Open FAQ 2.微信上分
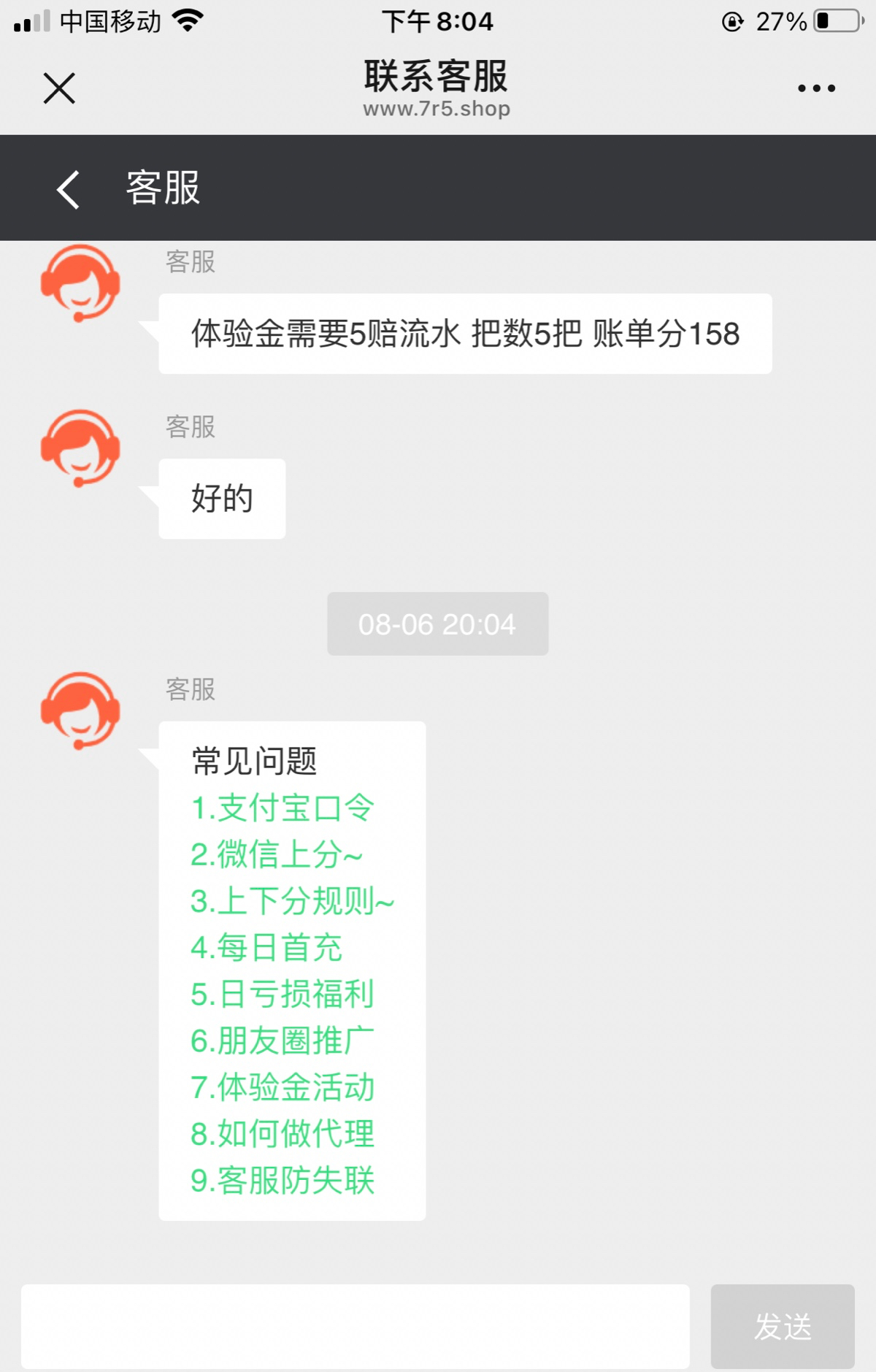Viewport: 876px width, 1372px height. pos(276,854)
